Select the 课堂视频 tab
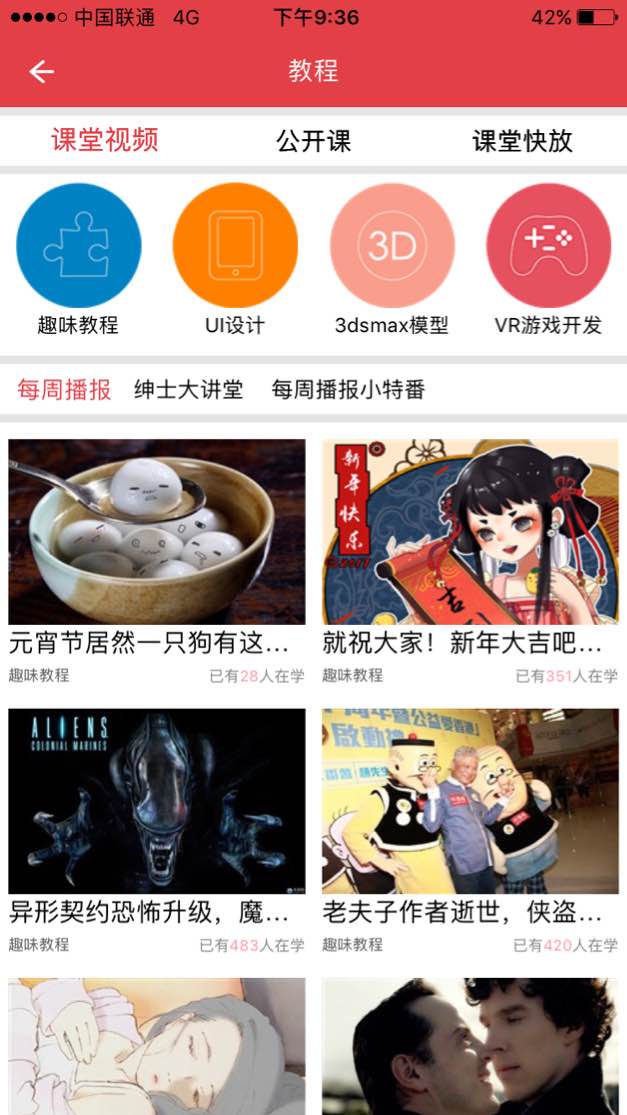The image size is (627, 1115). tap(105, 140)
